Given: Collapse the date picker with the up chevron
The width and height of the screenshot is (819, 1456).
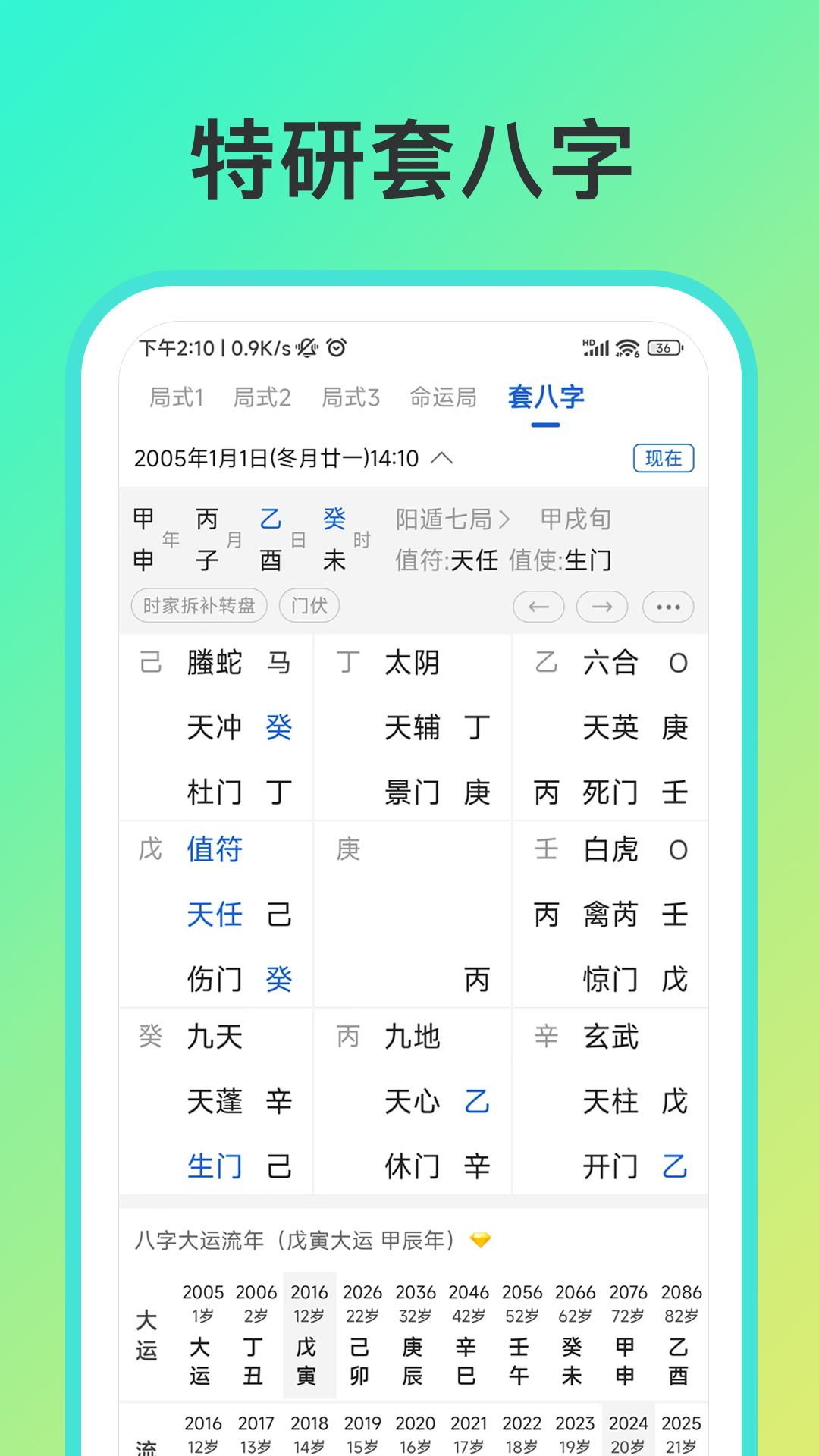Looking at the screenshot, I should click(441, 458).
